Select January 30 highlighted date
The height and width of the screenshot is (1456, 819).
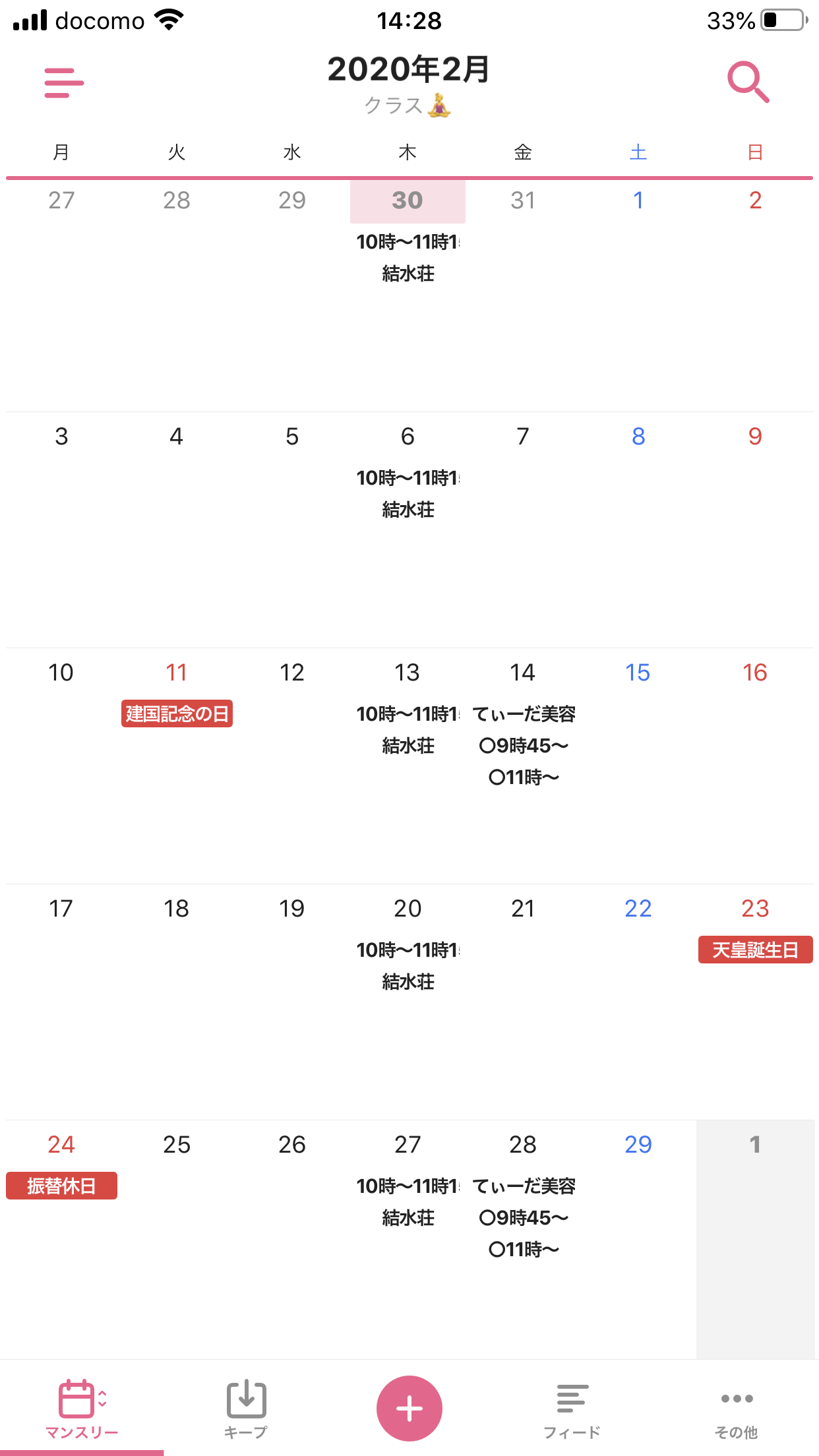coord(408,200)
